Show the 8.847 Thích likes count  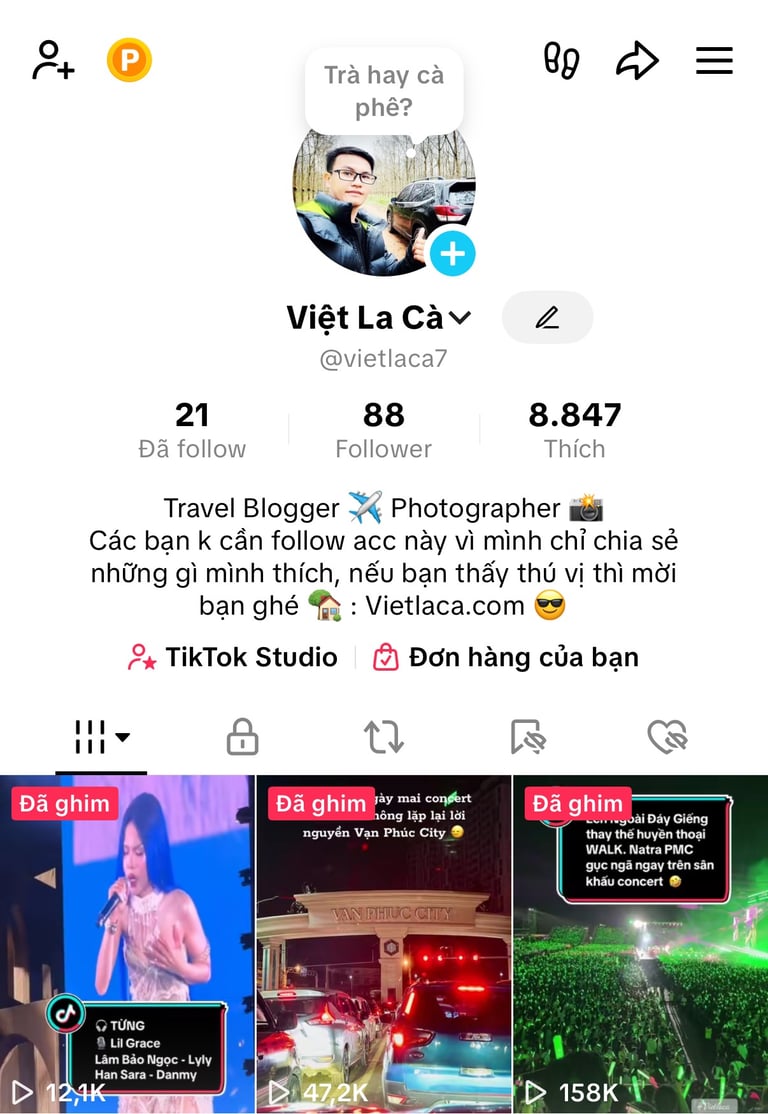pyautogui.click(x=575, y=430)
